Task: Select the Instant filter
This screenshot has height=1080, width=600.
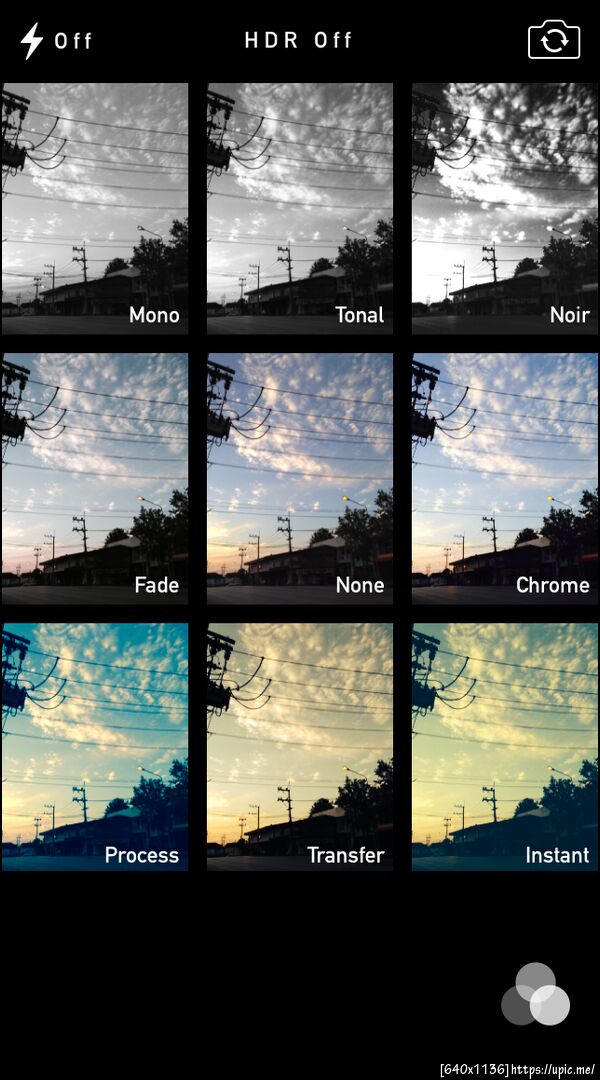Action: click(x=505, y=747)
